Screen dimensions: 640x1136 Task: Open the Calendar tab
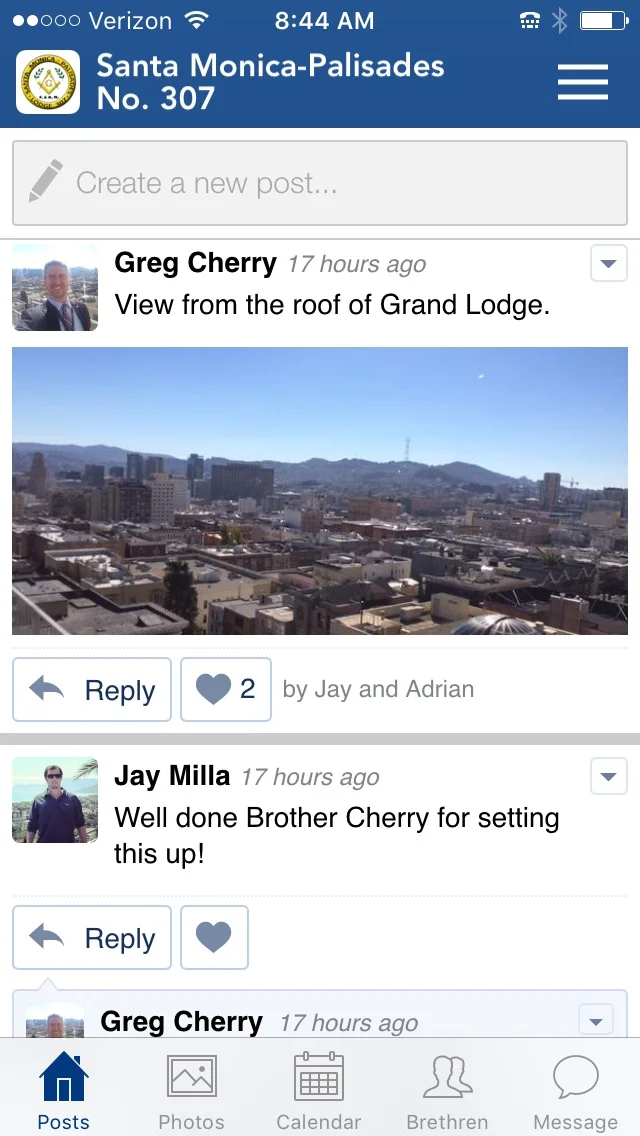point(319,1092)
